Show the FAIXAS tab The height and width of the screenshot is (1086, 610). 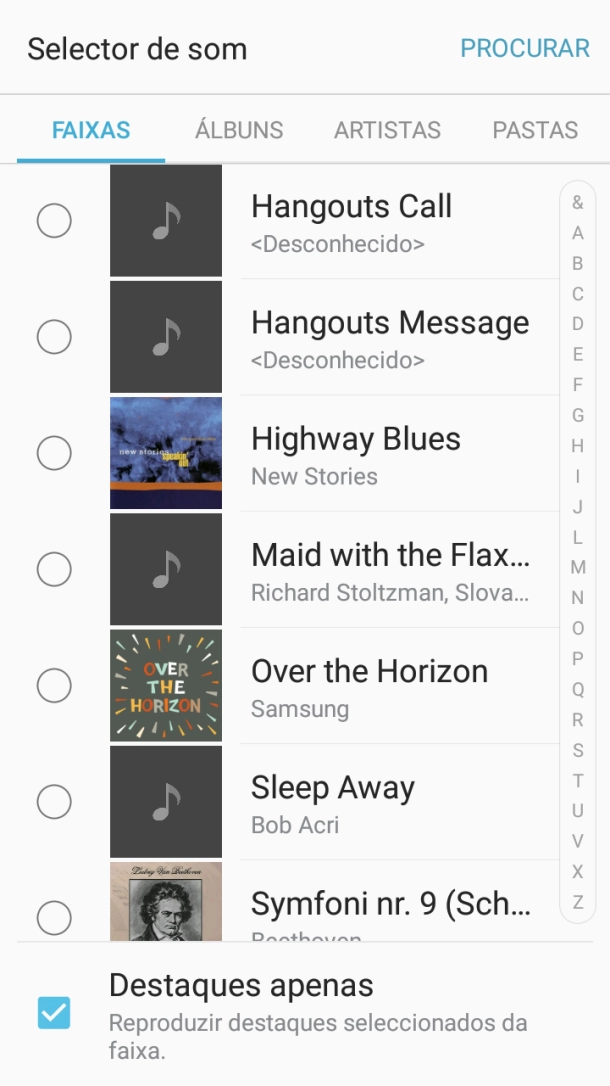[x=91, y=130]
